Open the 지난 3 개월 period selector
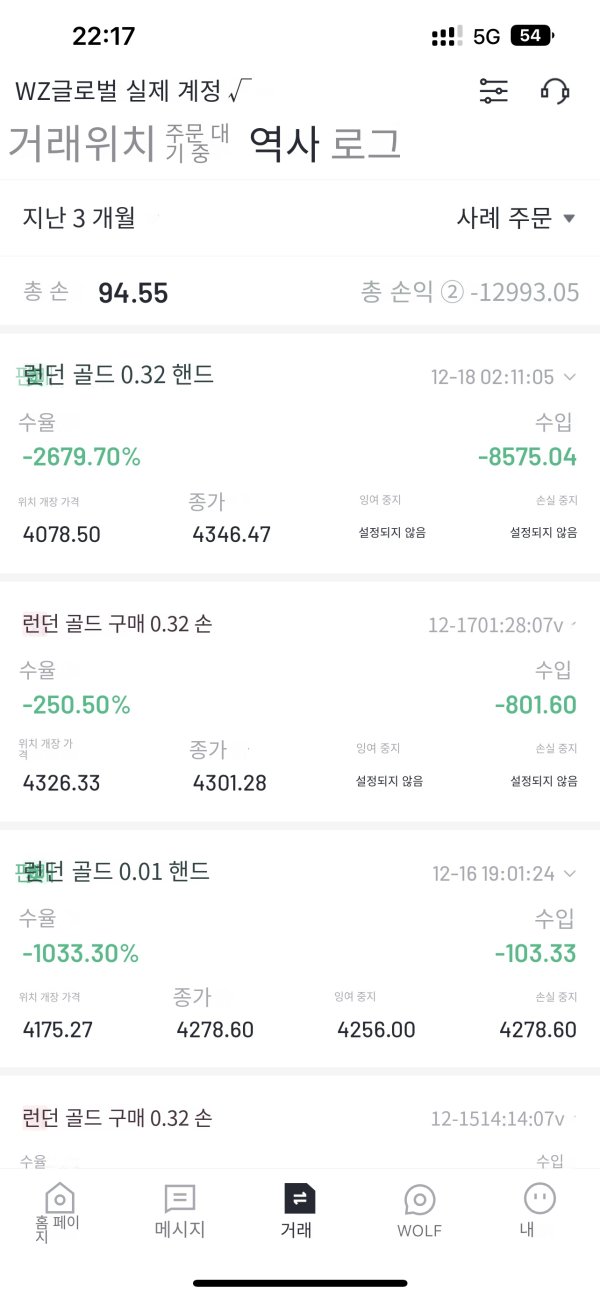Screen dimensions: 600x1298 pyautogui.click(x=80, y=218)
